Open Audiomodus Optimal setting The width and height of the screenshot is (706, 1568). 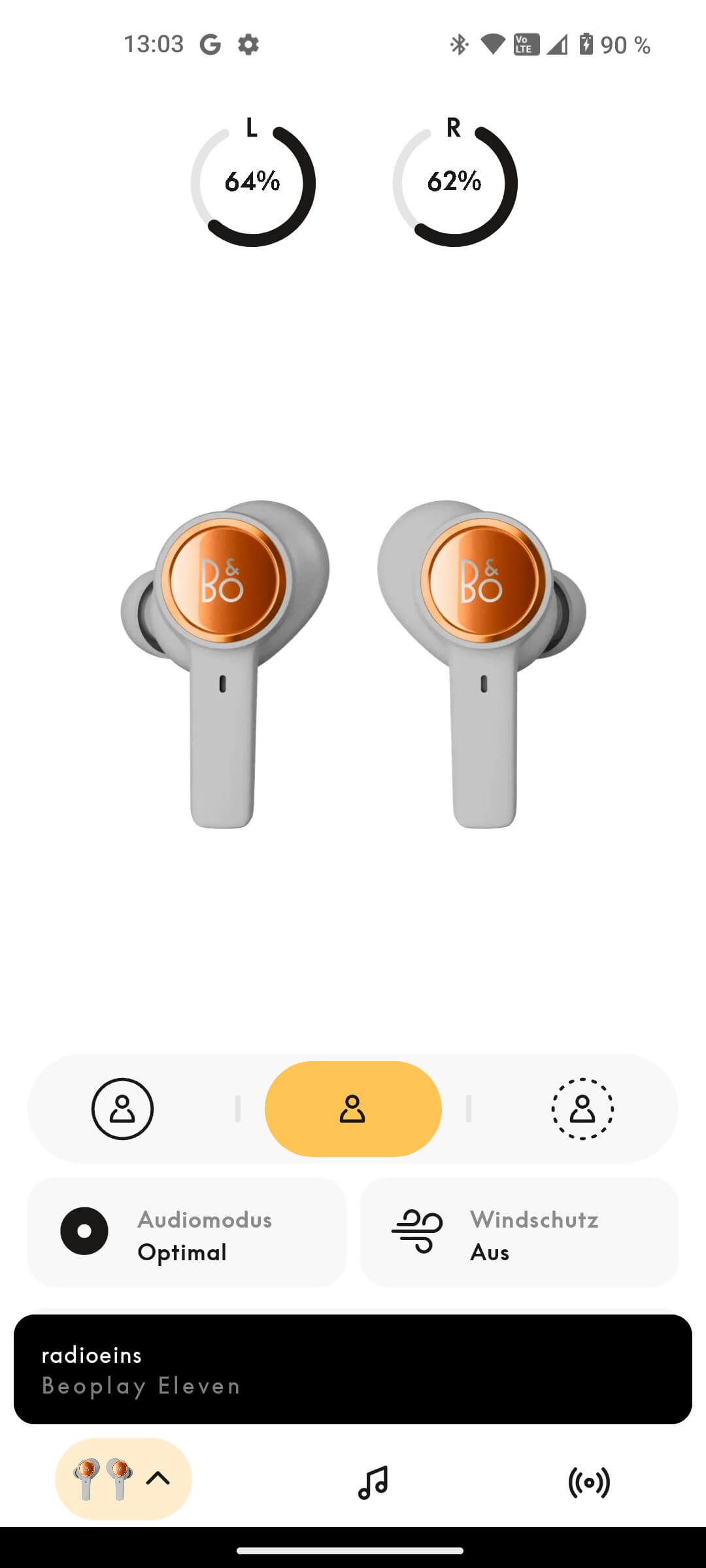[x=187, y=1232]
